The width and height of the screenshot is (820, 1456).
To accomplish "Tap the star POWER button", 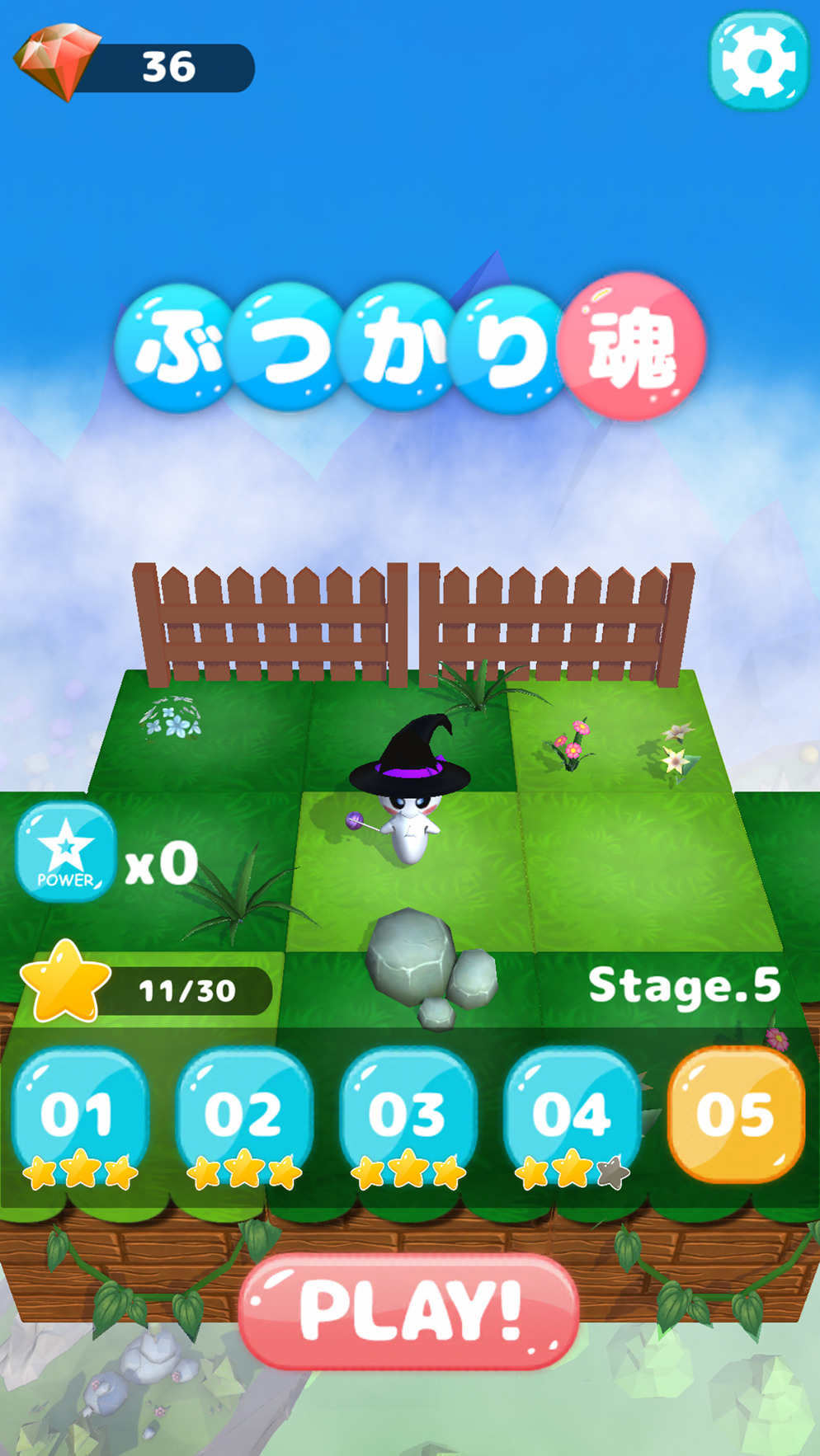I will pyautogui.click(x=66, y=852).
